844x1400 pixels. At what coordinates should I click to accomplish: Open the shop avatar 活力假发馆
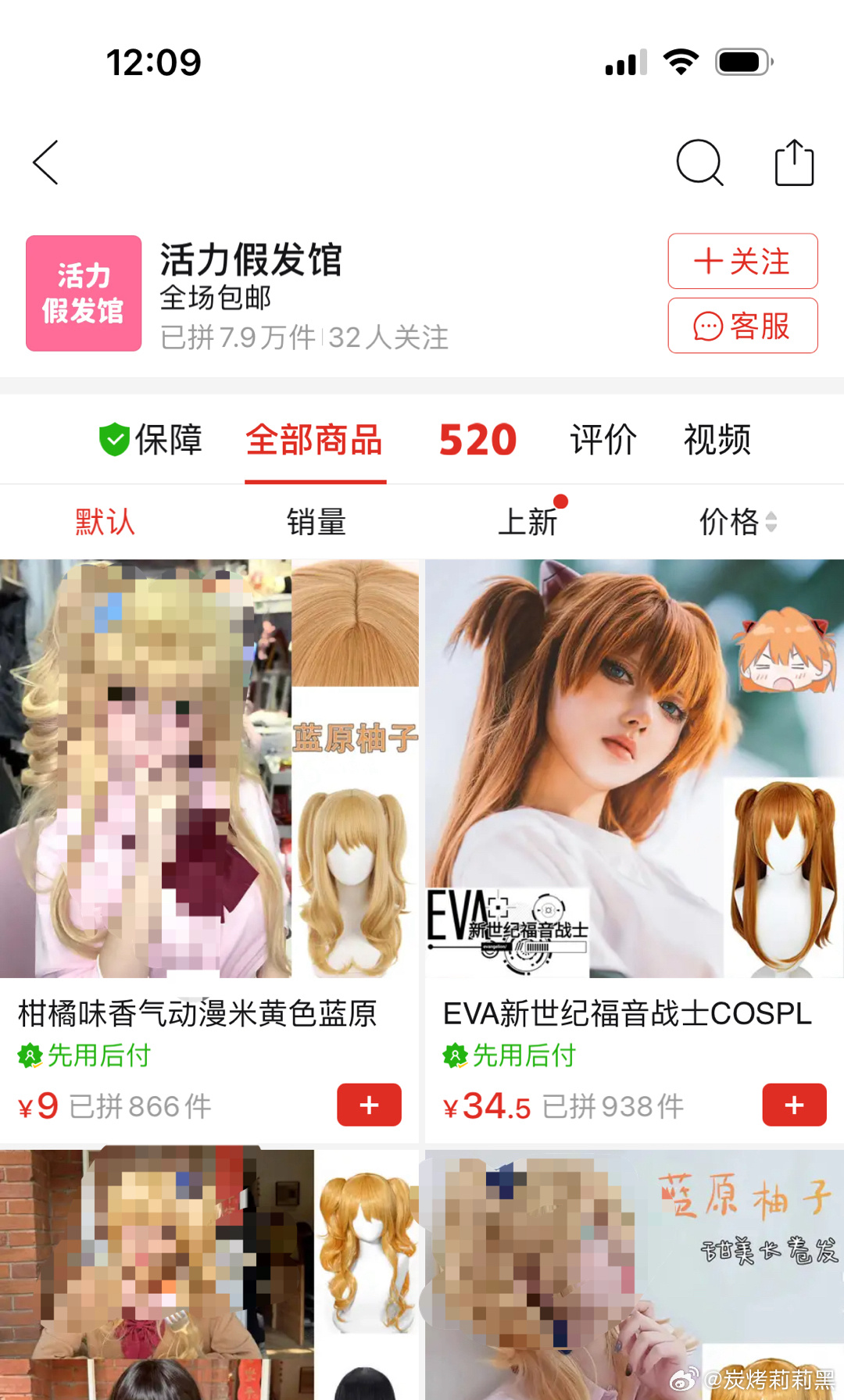[84, 293]
